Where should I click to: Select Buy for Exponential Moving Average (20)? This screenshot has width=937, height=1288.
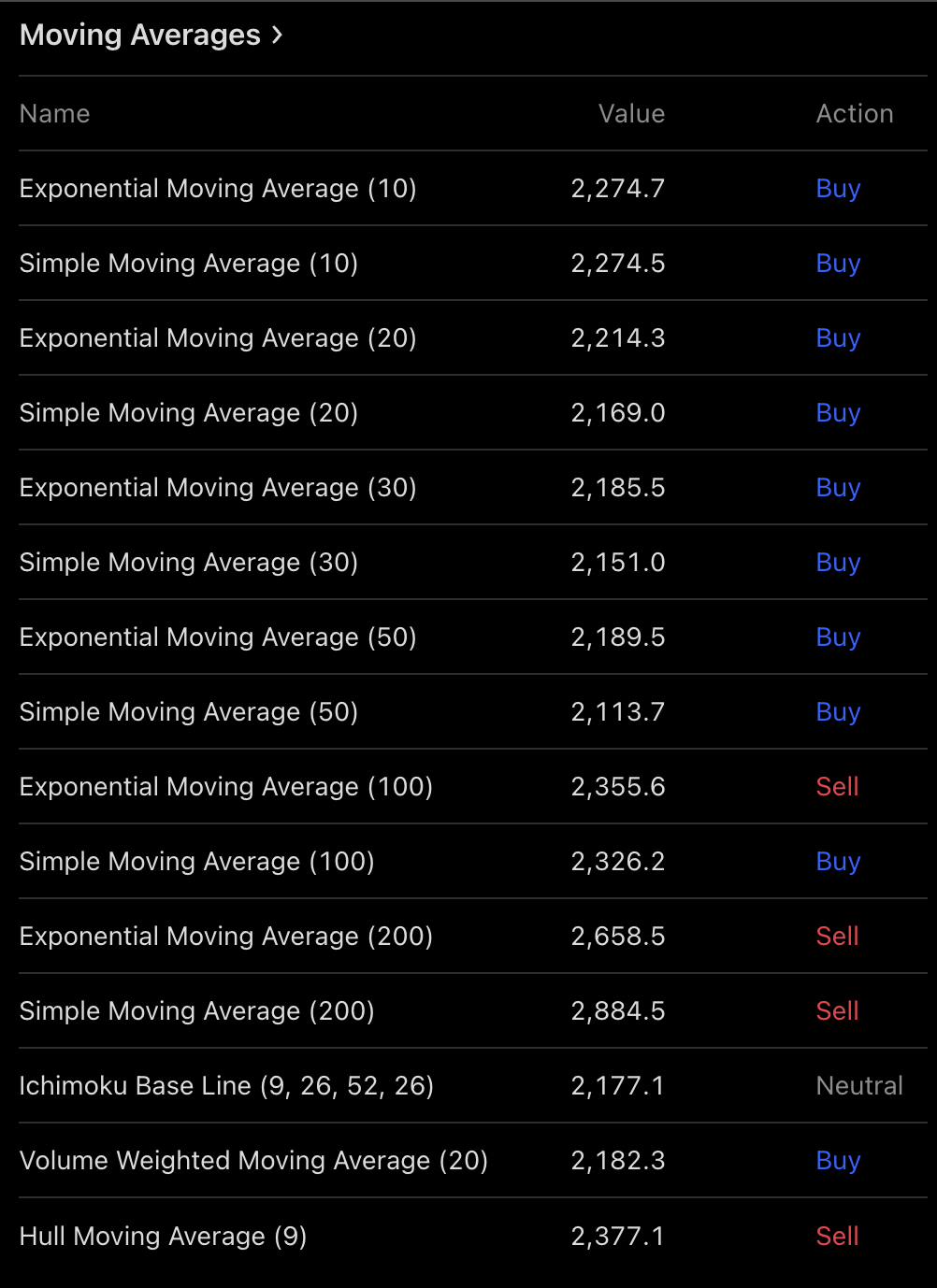pyautogui.click(x=838, y=338)
